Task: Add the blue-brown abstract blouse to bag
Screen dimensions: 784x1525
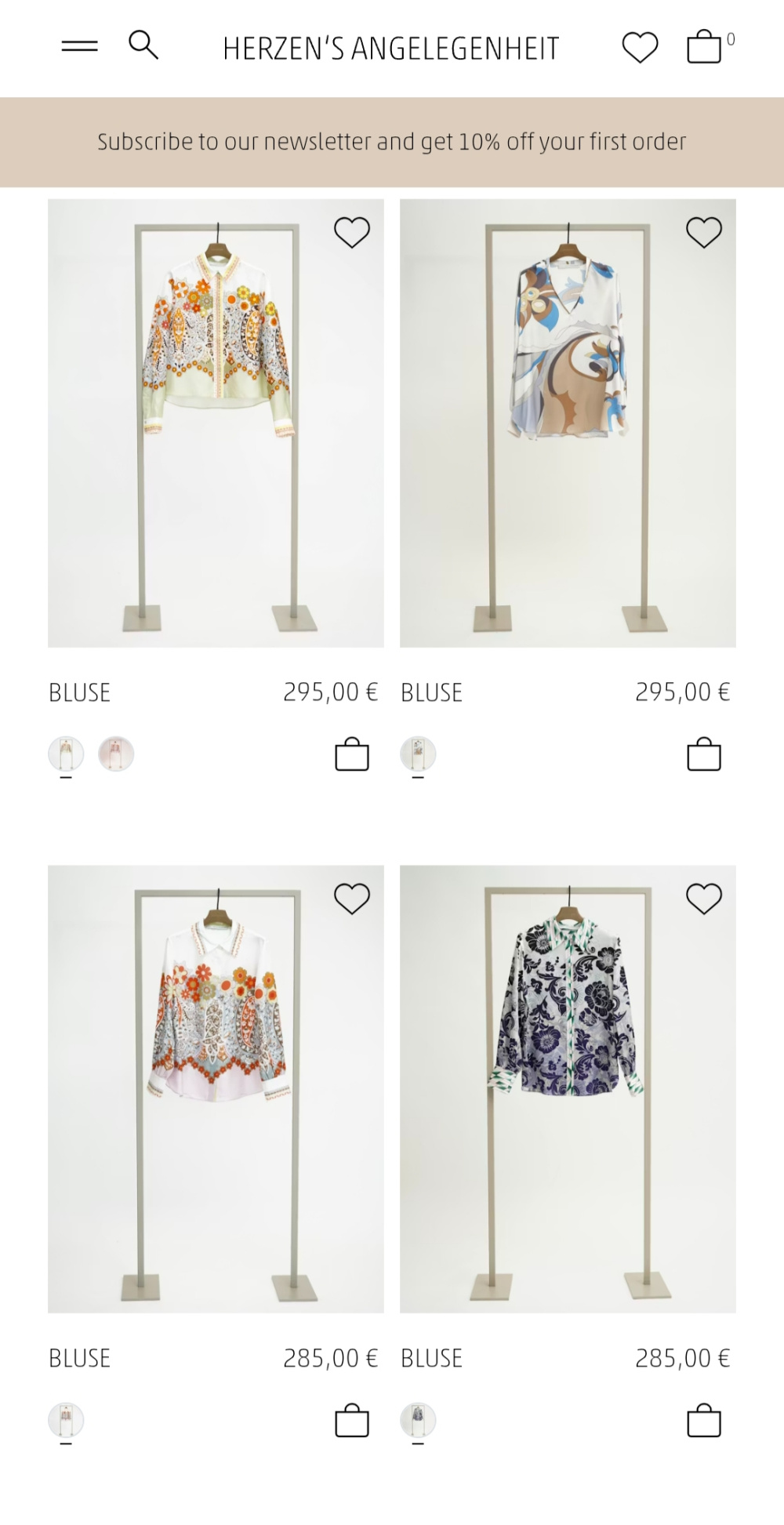Action: (x=704, y=755)
